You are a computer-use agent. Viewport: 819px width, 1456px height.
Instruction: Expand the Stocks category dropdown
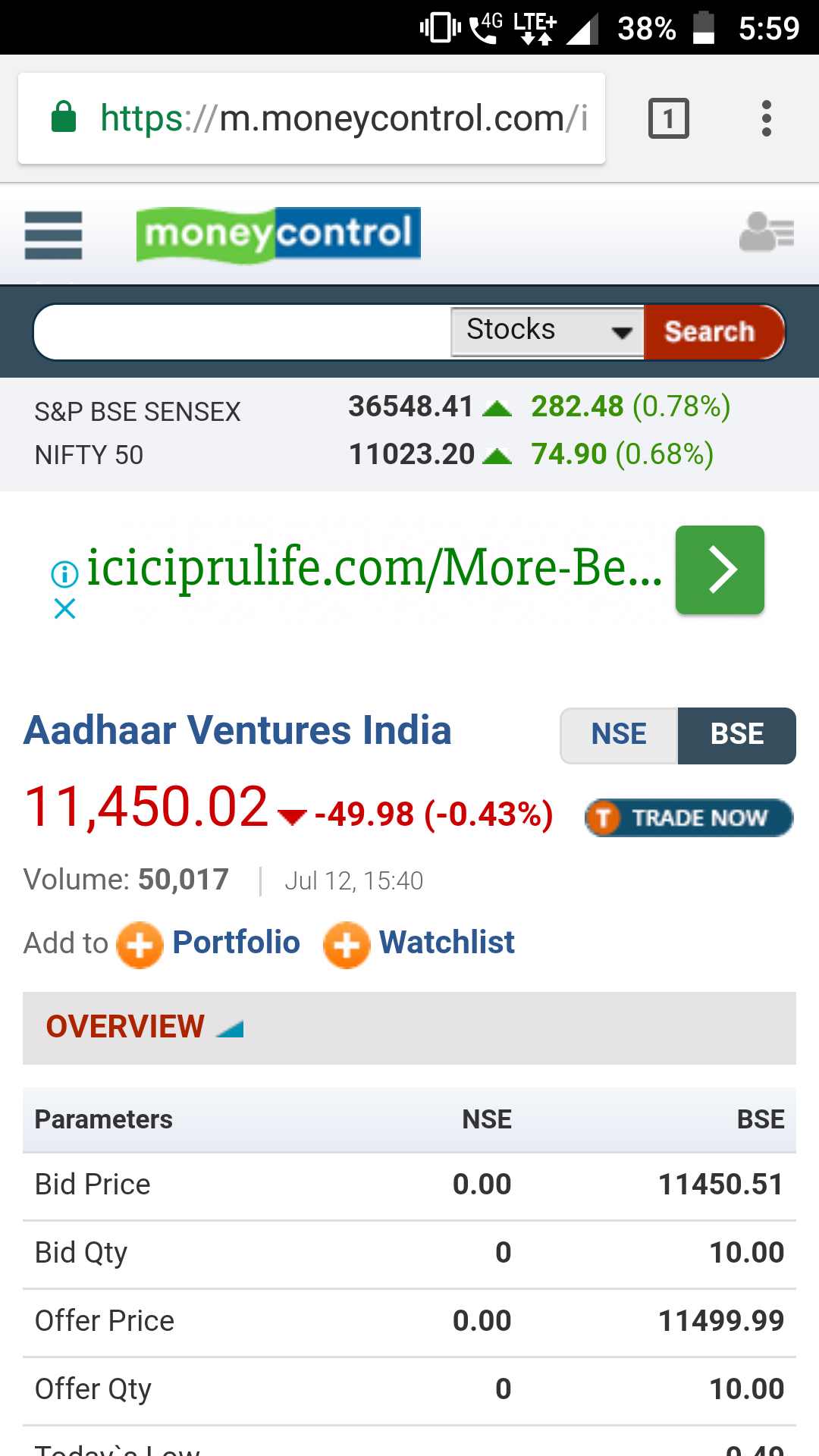(548, 331)
